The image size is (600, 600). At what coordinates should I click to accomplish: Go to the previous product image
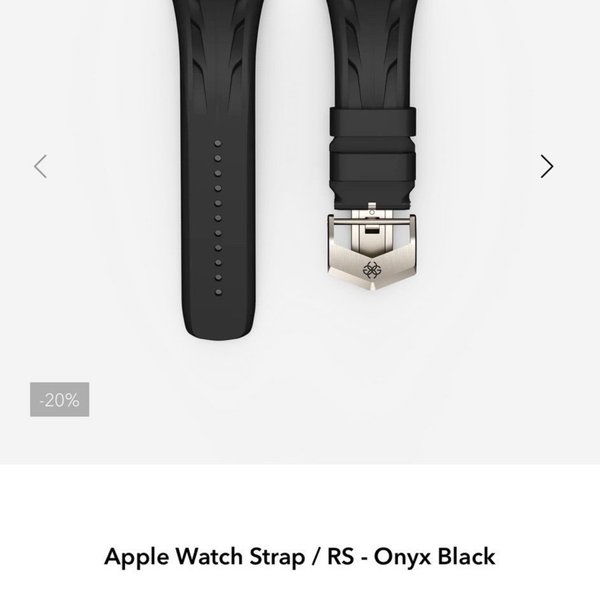[x=40, y=166]
